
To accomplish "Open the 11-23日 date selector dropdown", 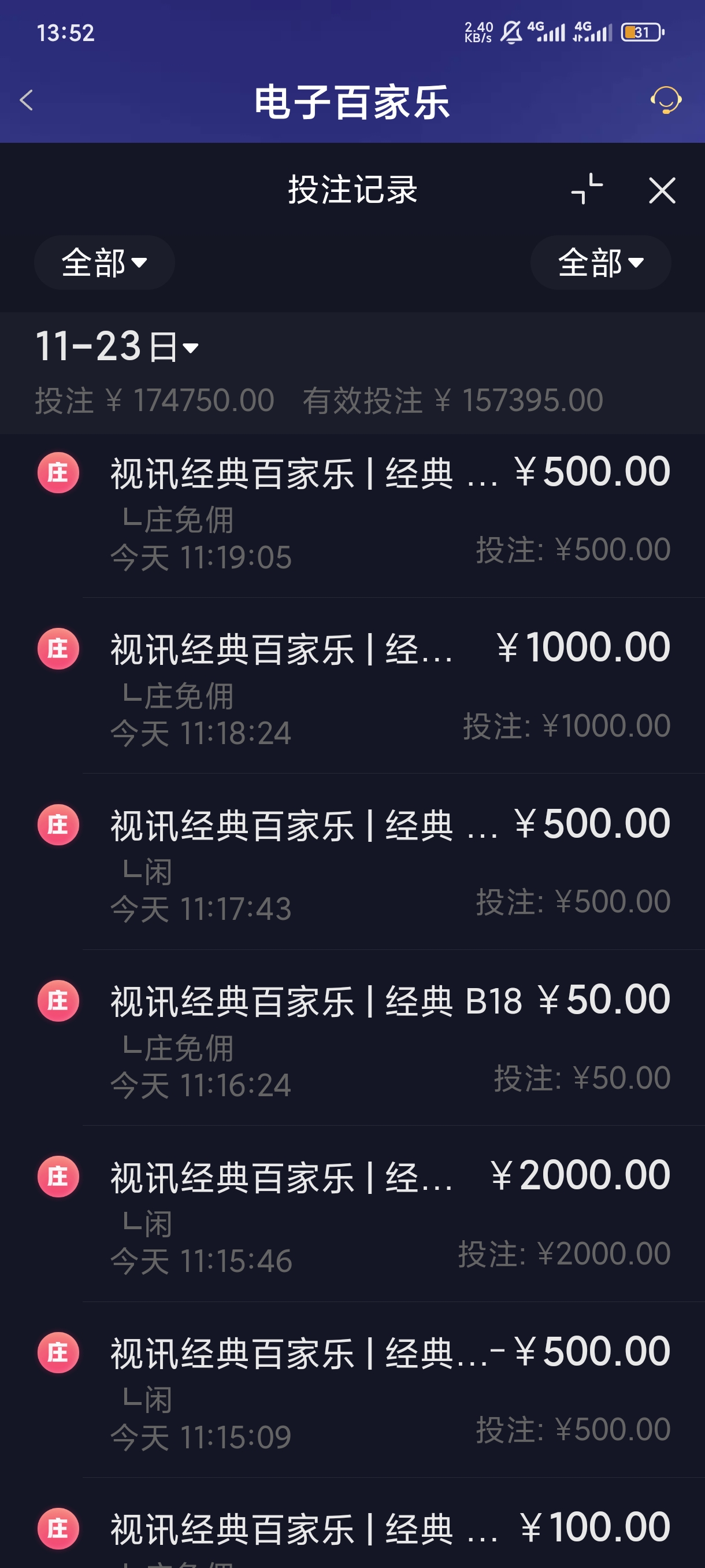I will (x=116, y=347).
